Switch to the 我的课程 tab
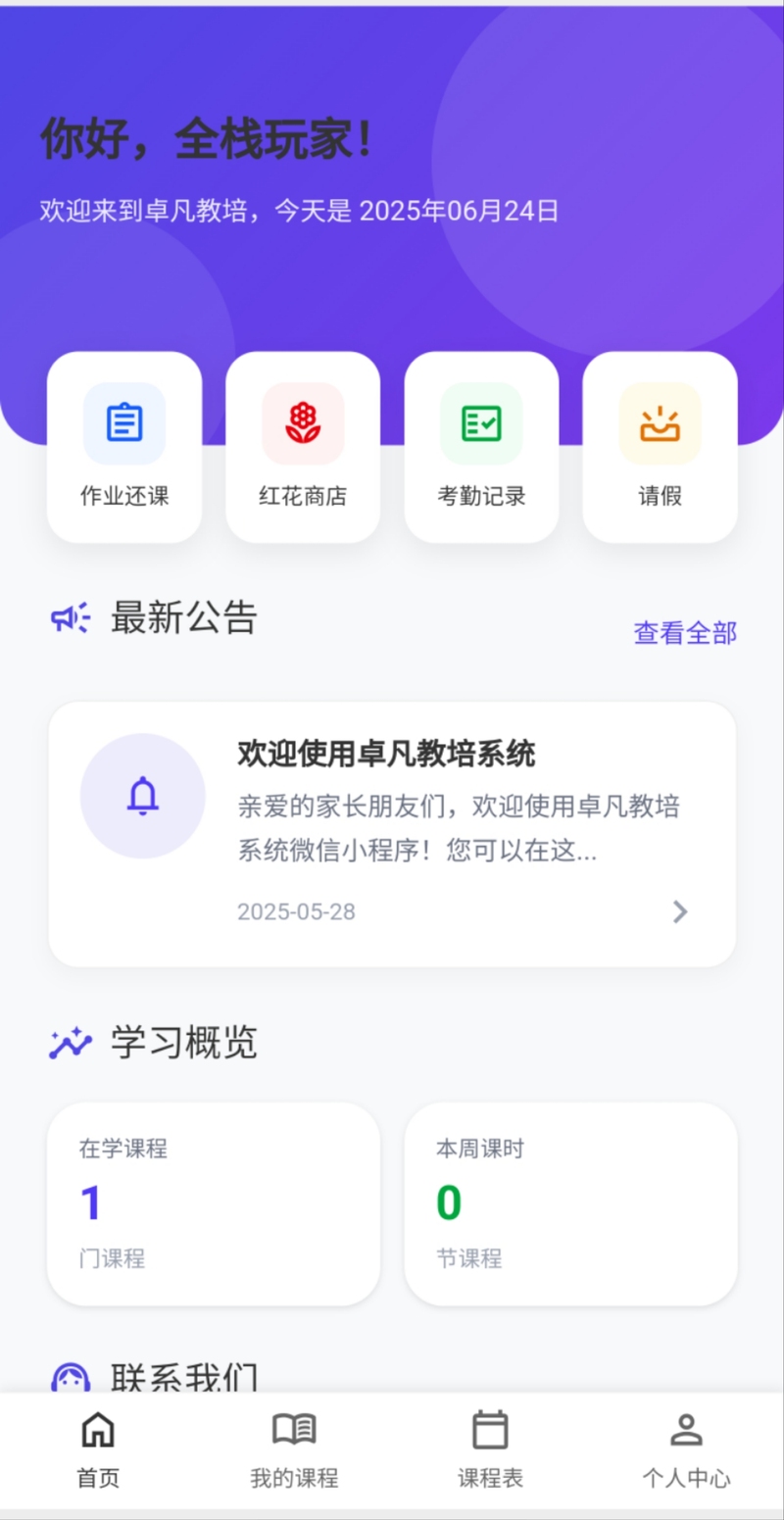 click(x=294, y=1450)
